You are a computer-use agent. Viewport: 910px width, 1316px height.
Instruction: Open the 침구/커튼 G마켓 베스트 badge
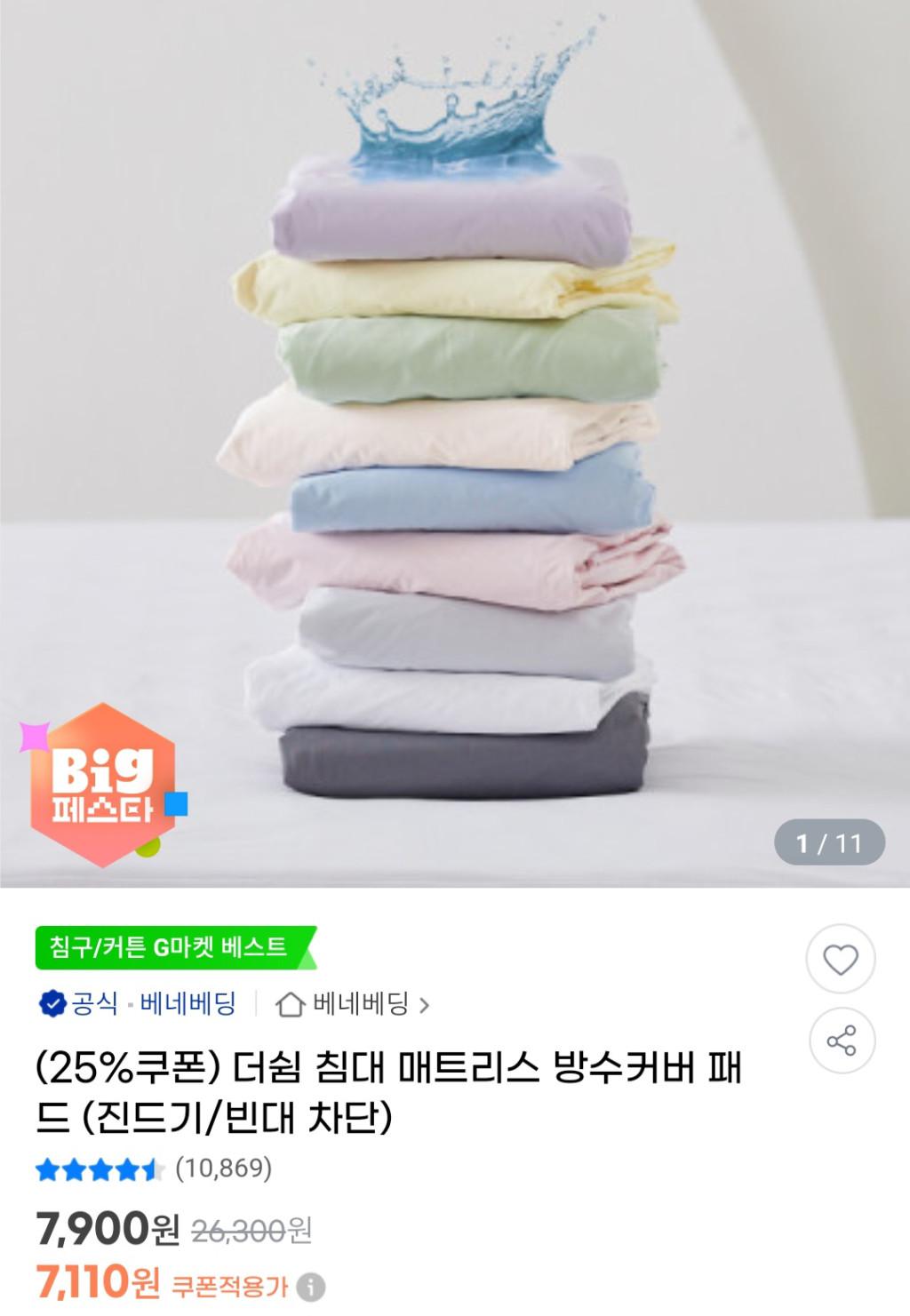[x=173, y=947]
